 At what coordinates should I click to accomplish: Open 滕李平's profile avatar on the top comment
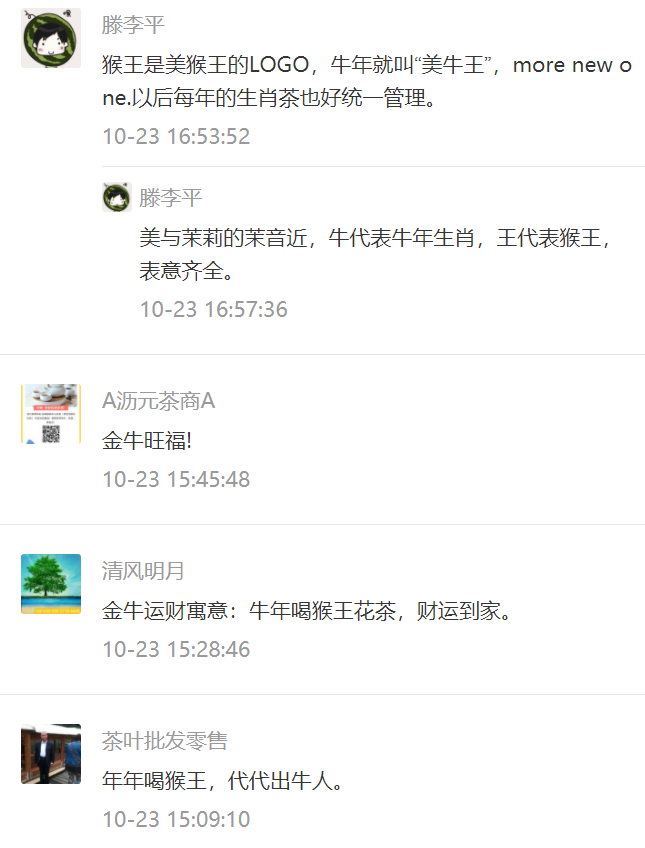[51, 38]
